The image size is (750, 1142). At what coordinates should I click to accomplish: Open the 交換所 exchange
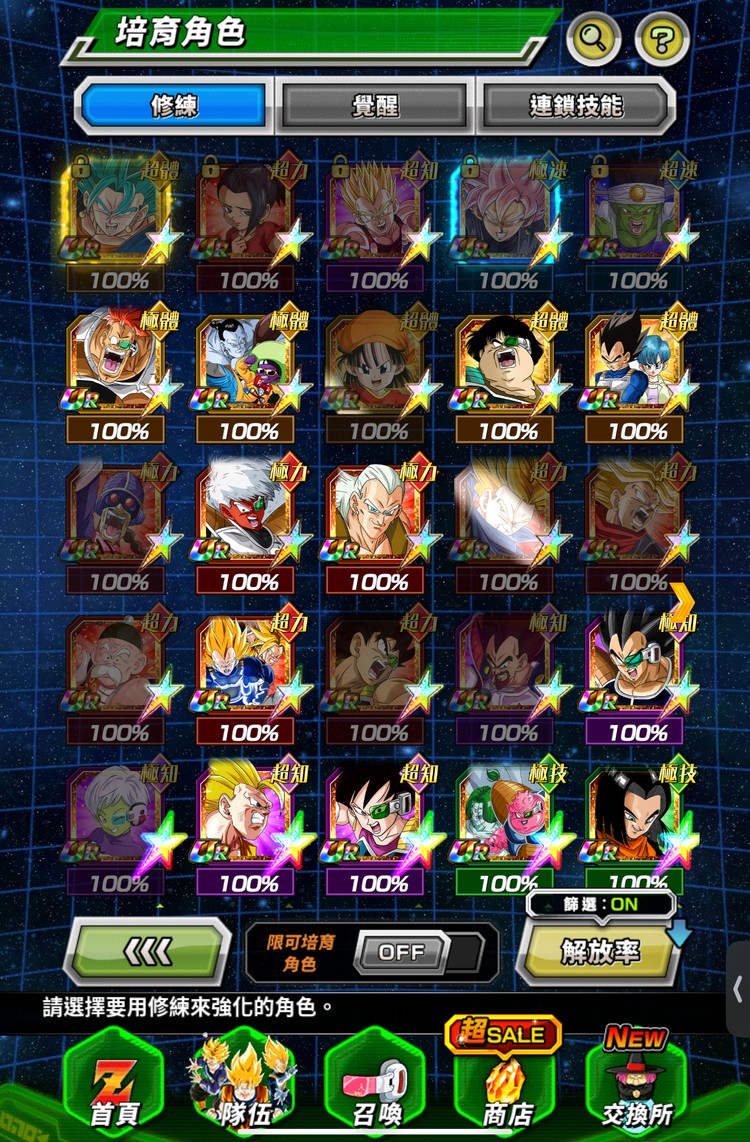[636, 1085]
